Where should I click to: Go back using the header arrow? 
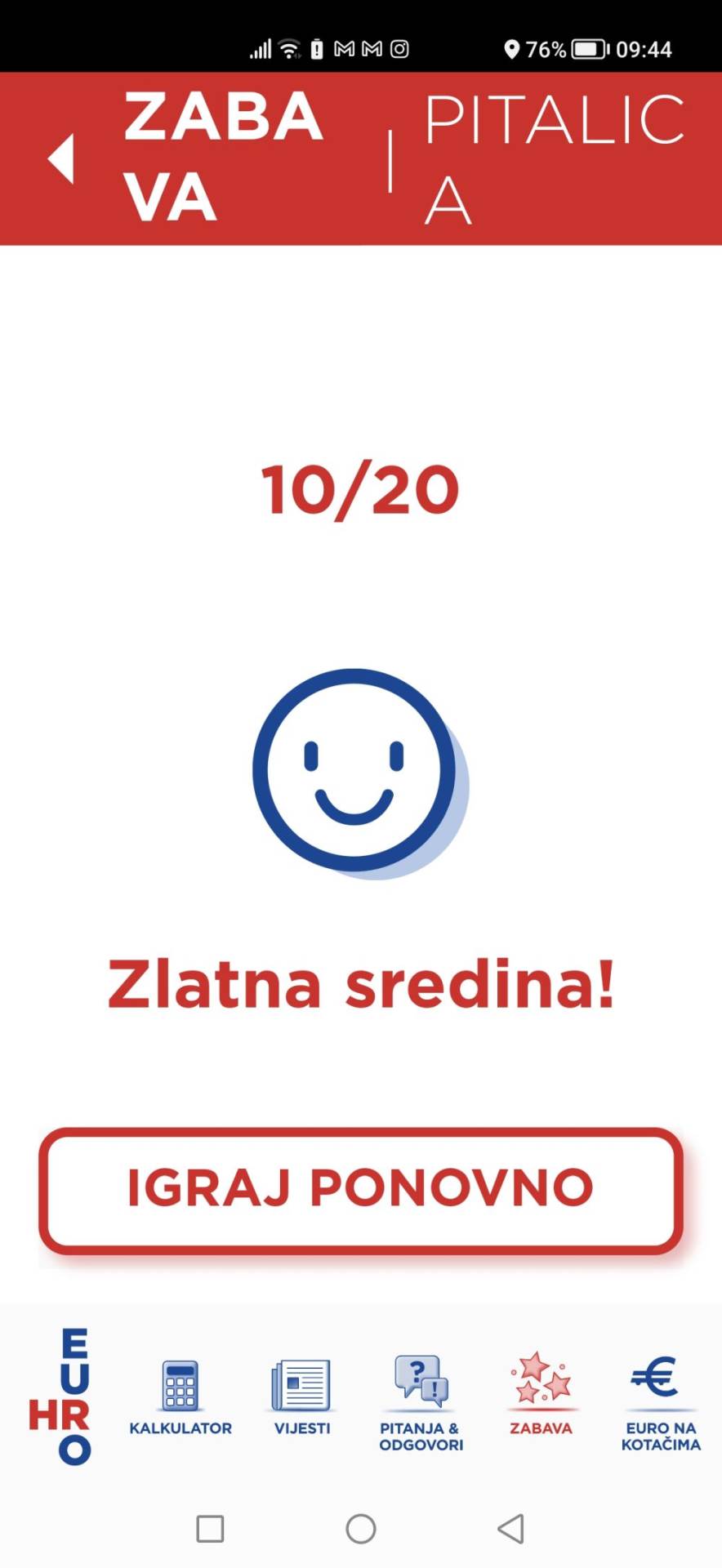tap(61, 158)
